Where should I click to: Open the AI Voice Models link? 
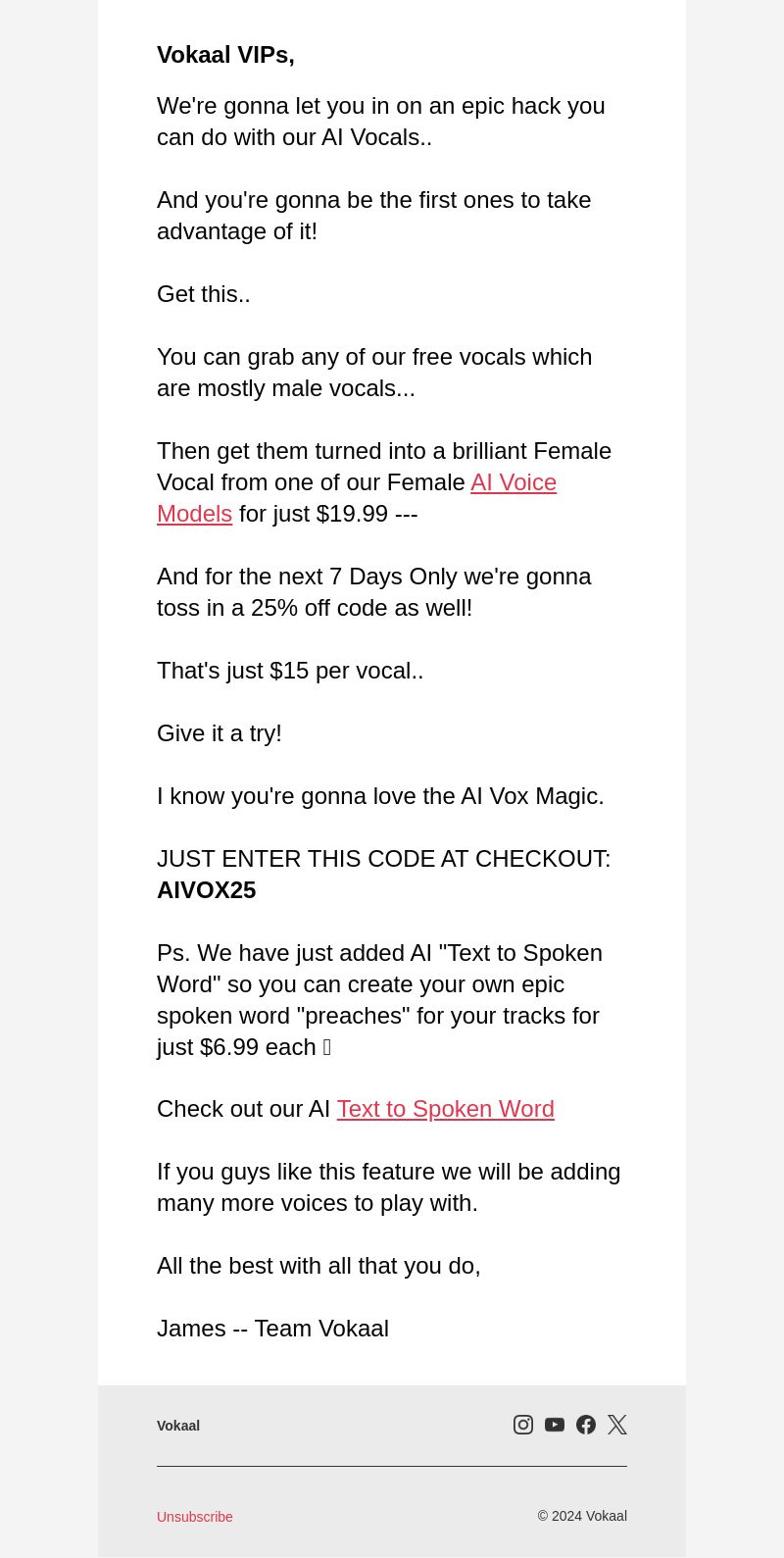click(x=514, y=482)
